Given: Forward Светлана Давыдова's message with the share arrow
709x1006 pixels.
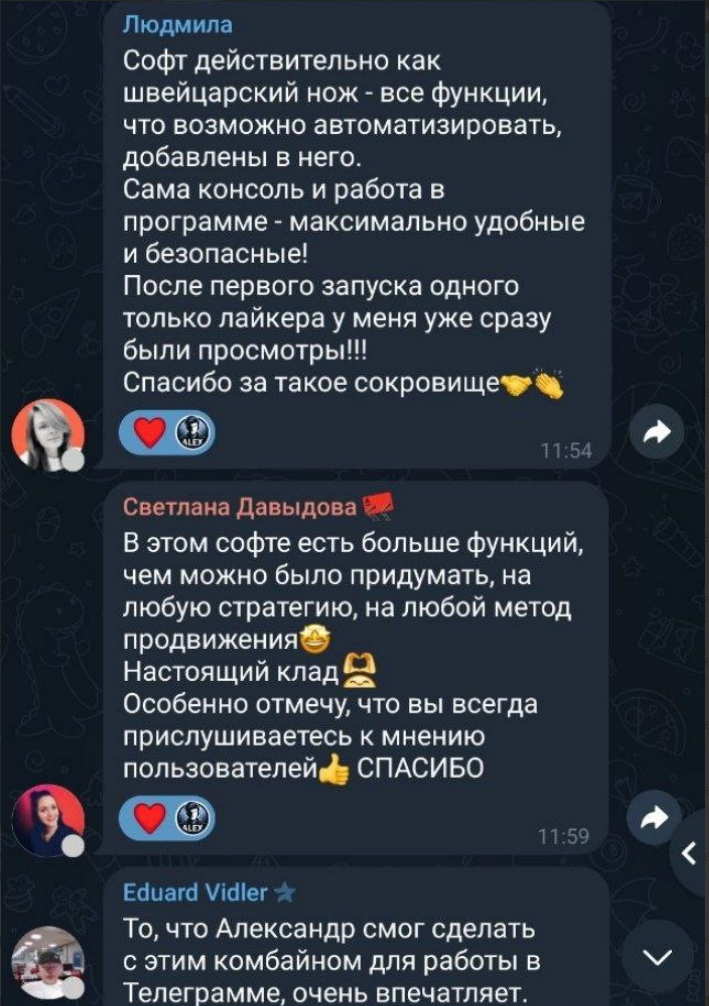Looking at the screenshot, I should click(x=656, y=818).
